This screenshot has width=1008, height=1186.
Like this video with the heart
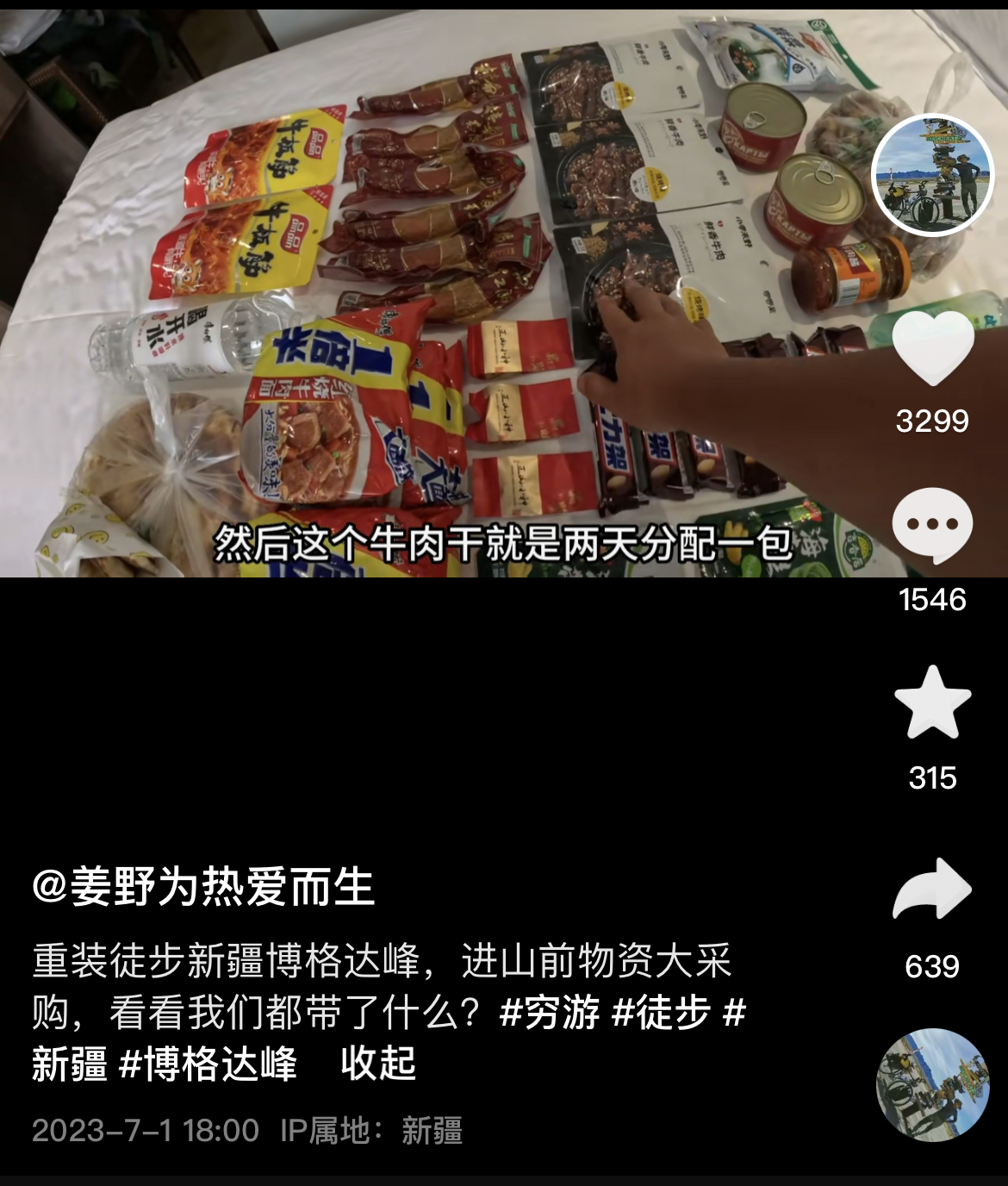tap(932, 347)
